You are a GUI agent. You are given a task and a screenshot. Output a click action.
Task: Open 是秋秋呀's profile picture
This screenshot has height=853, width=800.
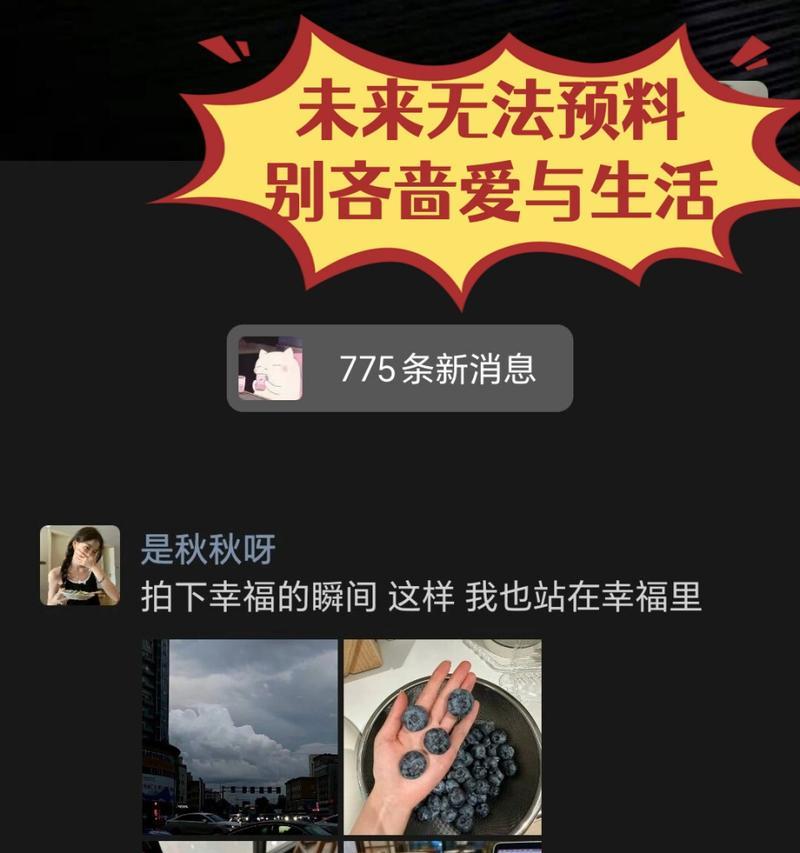79,565
